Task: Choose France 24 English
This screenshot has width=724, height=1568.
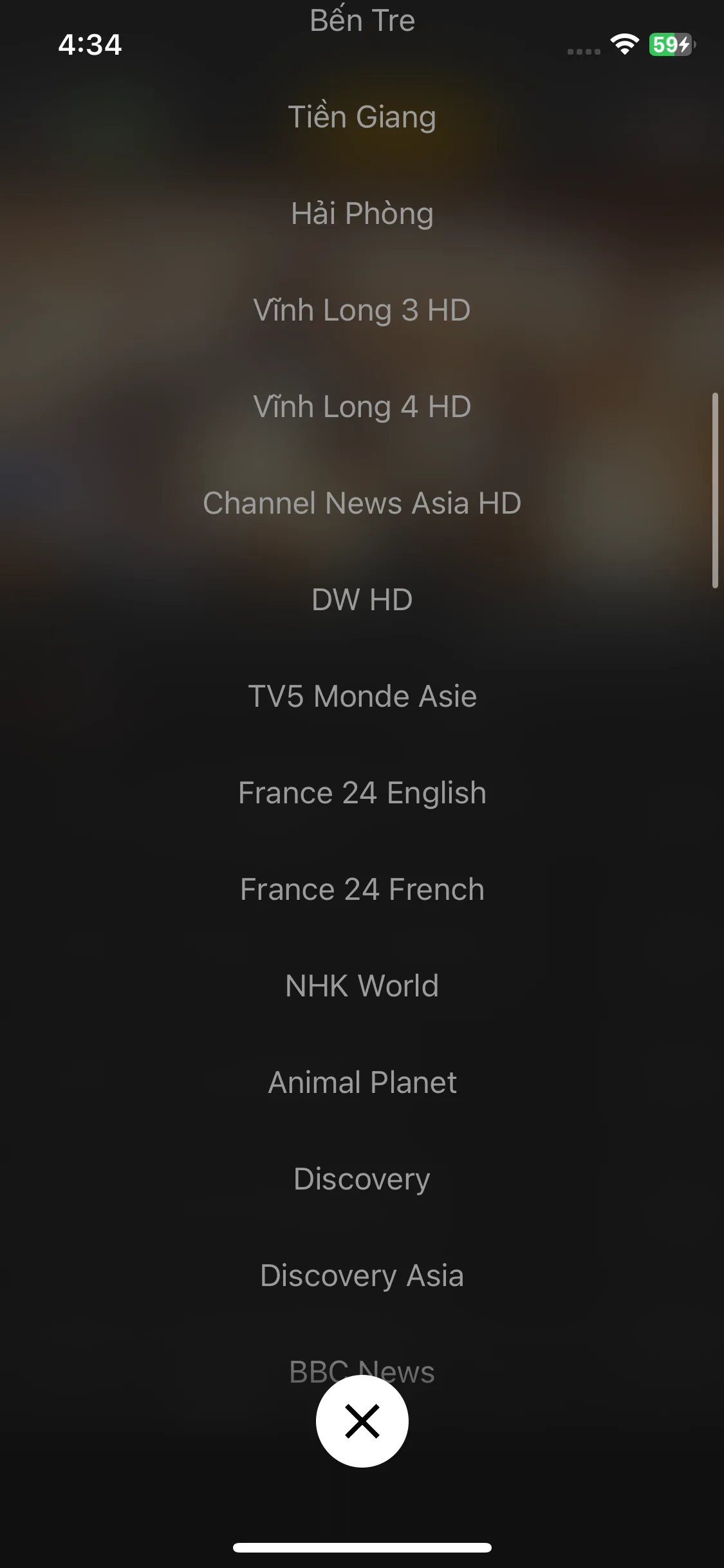Action: click(x=362, y=793)
